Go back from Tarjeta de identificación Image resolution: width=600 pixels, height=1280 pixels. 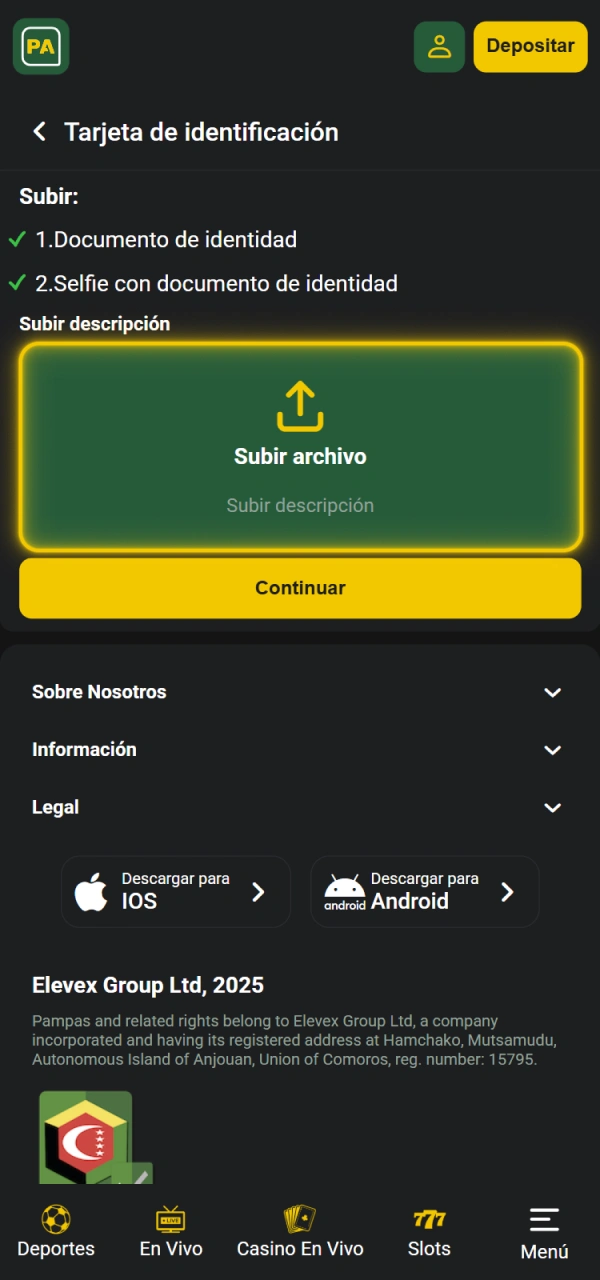point(39,132)
